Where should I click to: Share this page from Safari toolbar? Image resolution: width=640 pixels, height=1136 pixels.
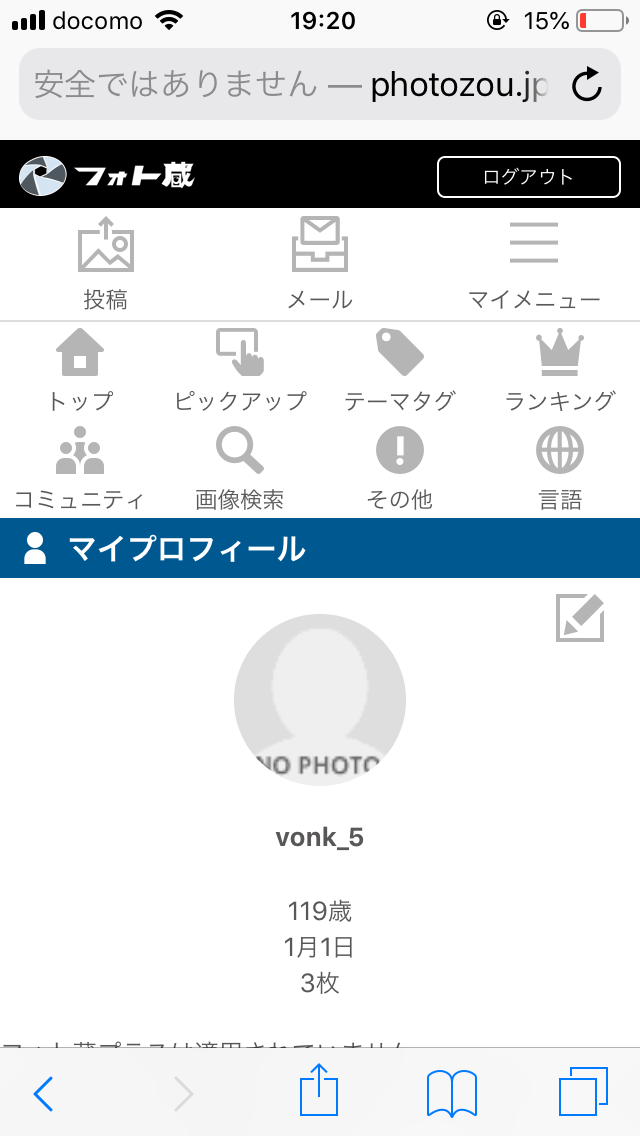tap(320, 1092)
